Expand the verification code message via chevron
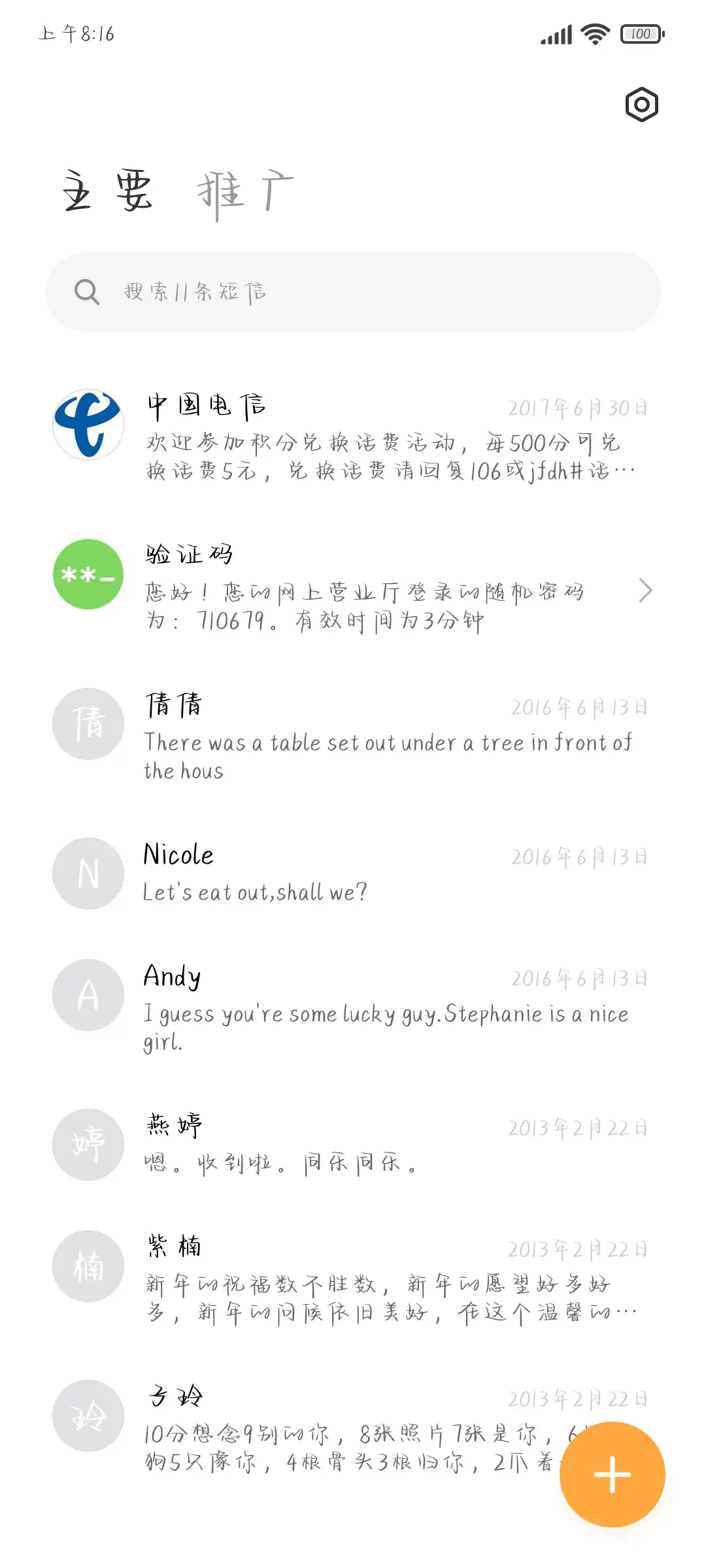The image size is (706, 1568). point(646,590)
